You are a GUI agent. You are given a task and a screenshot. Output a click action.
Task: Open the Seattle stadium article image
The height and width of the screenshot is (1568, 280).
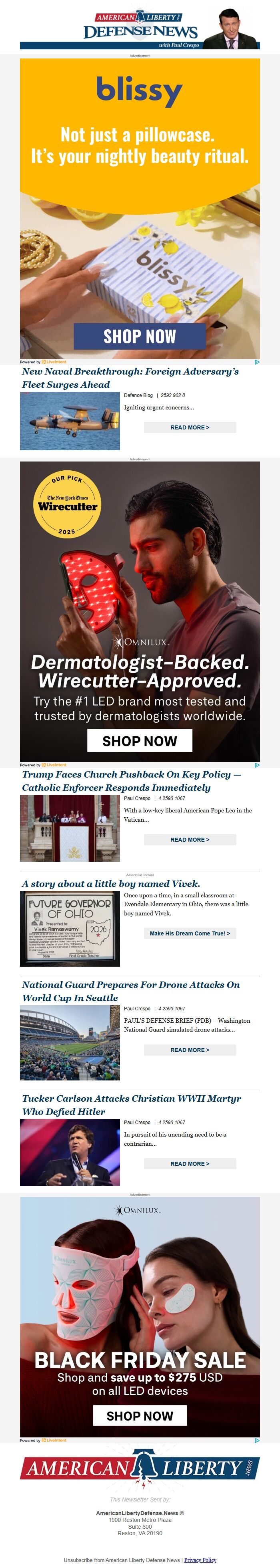70,1043
